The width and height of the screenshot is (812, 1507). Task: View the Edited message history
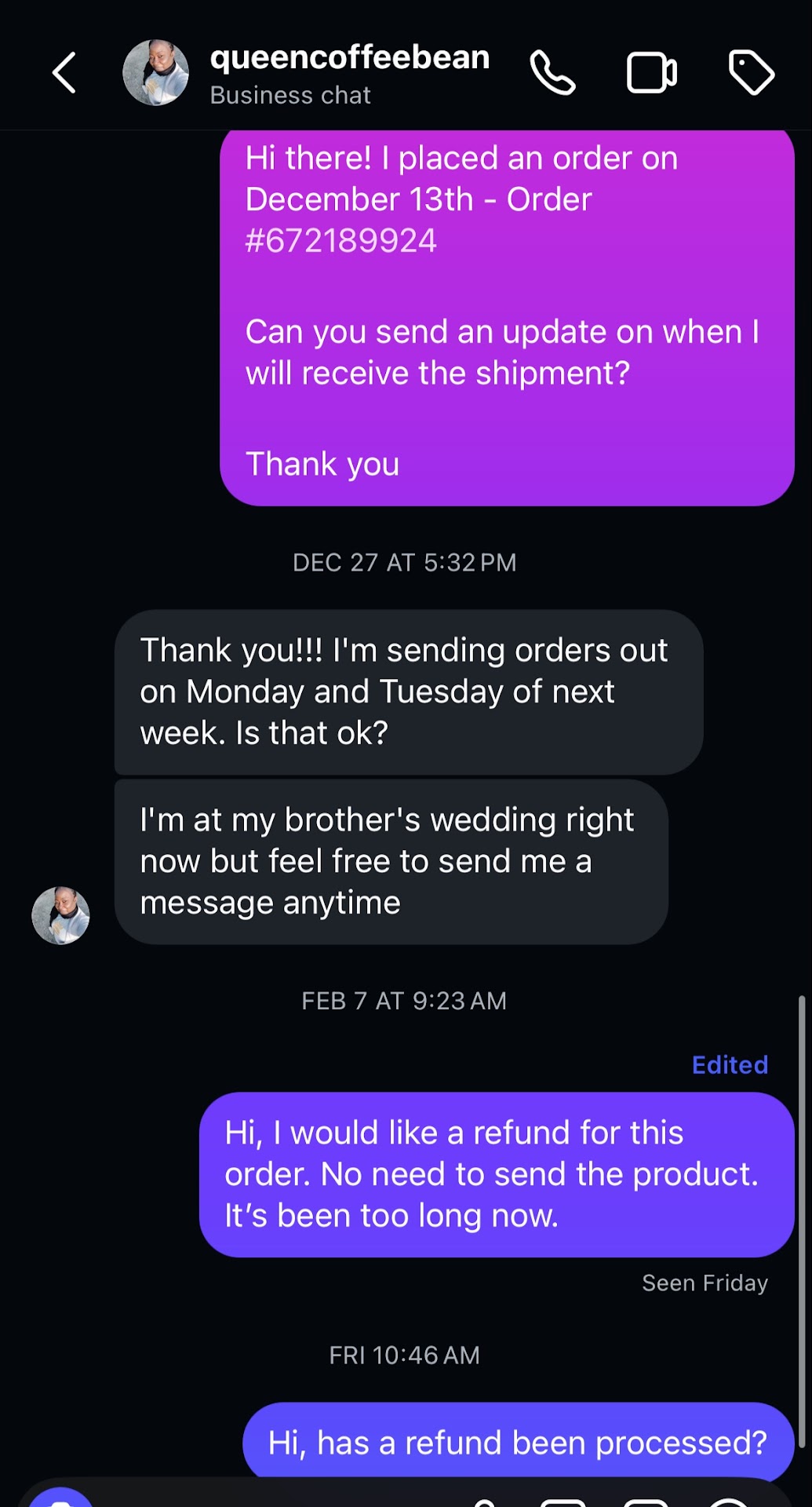coord(729,1065)
